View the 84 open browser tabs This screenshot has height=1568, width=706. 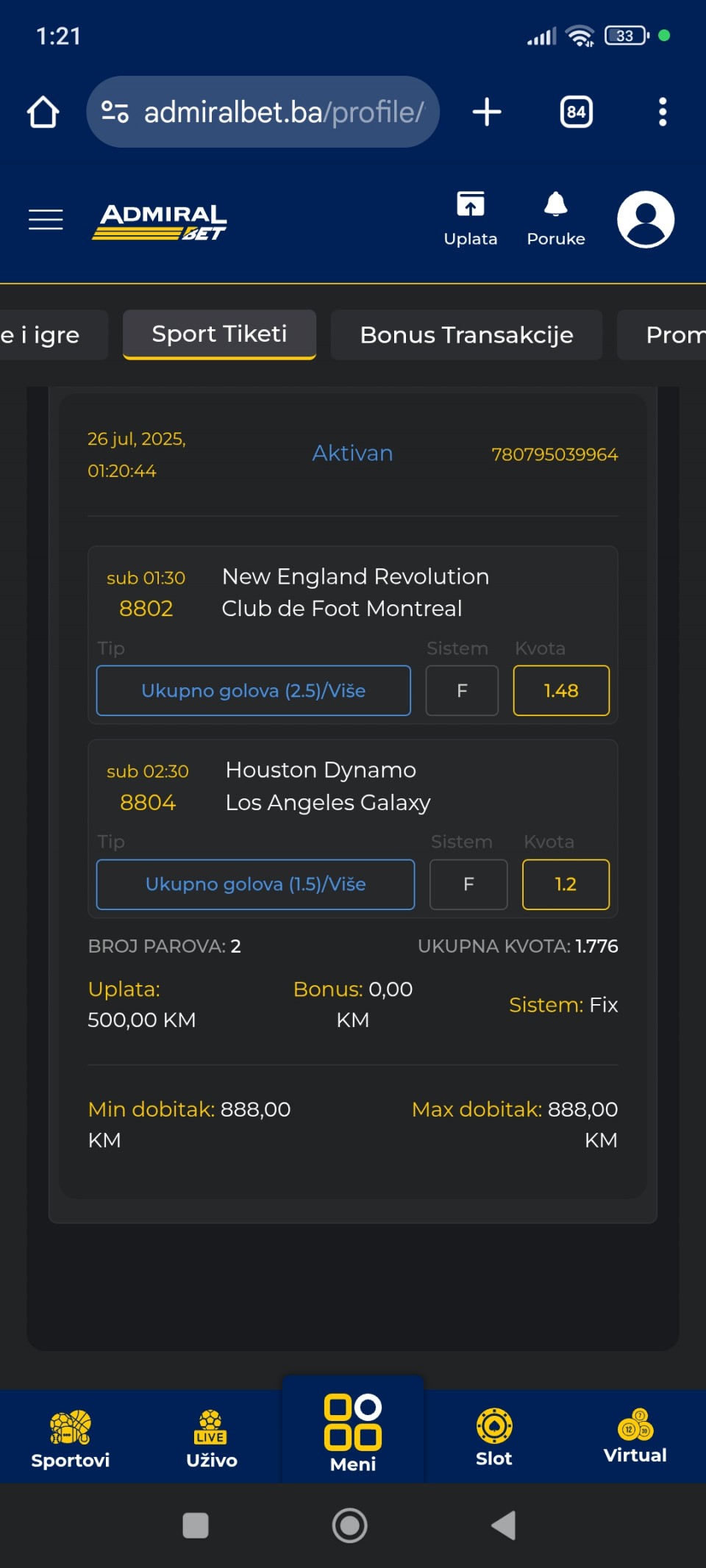point(577,112)
